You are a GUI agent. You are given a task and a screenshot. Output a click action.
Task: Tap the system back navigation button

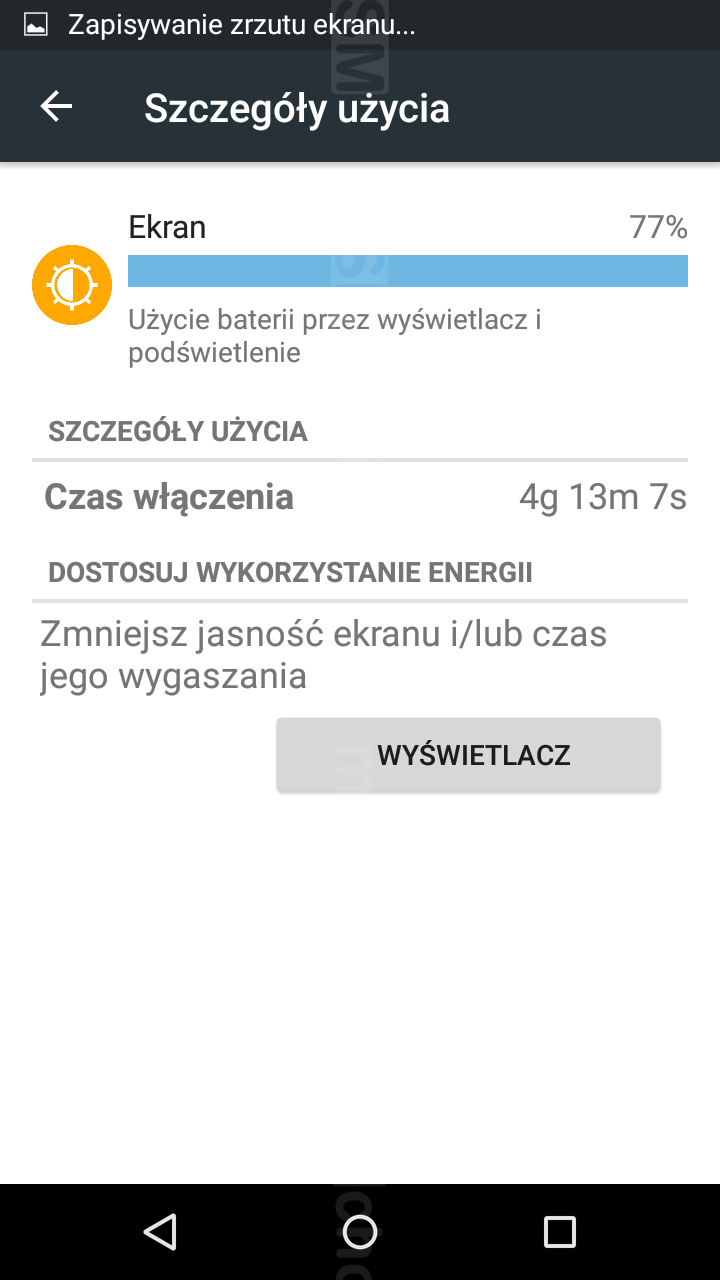160,1231
